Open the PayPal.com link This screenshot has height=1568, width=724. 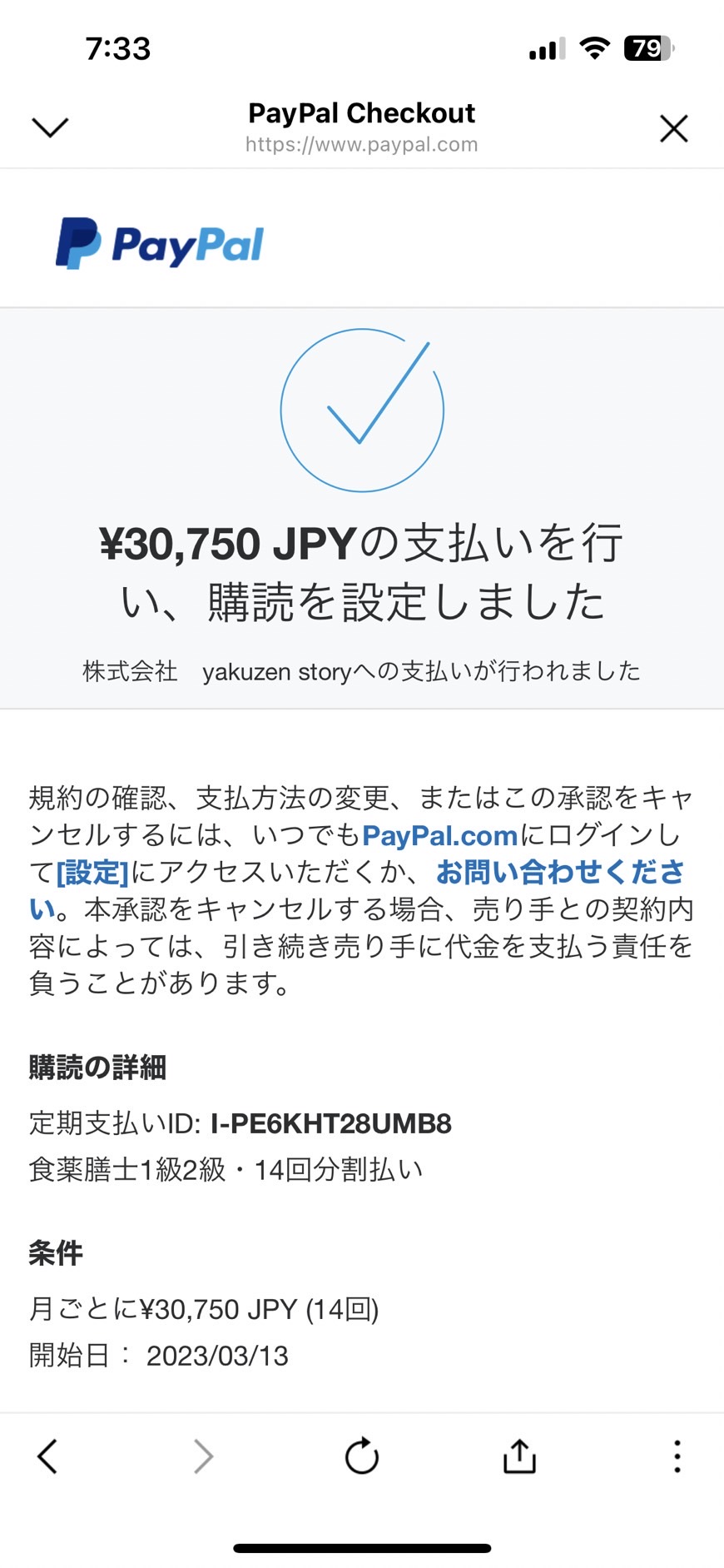440,835
